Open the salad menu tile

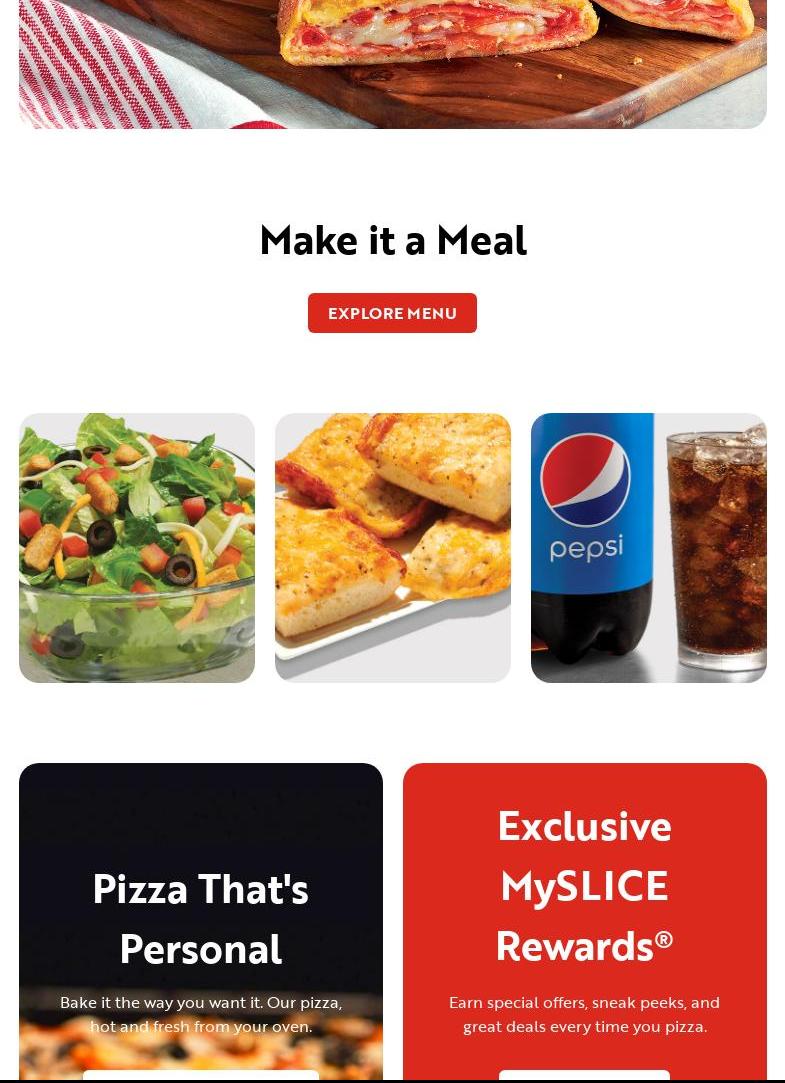[137, 548]
